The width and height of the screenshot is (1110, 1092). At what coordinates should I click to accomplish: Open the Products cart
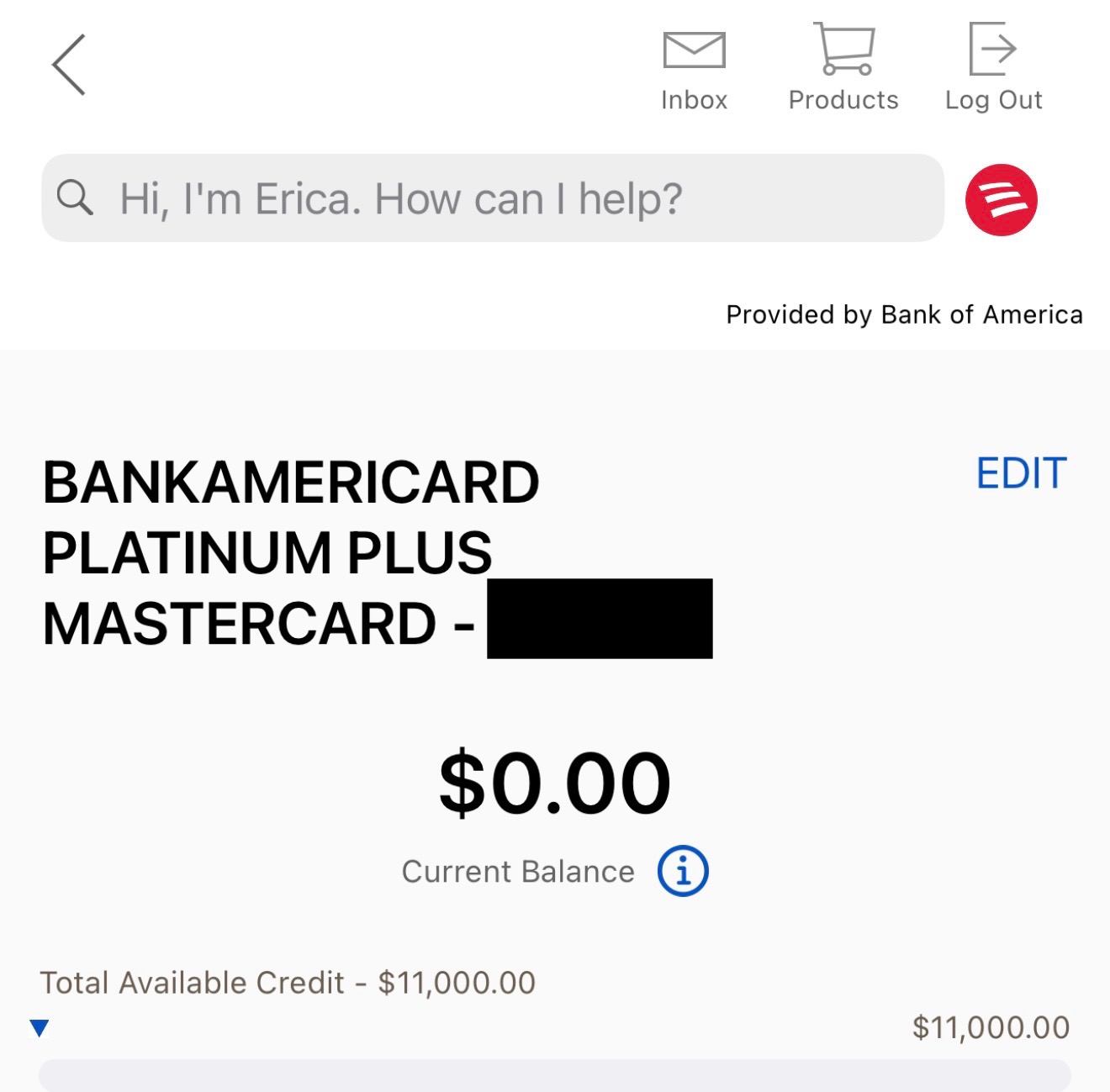843,69
